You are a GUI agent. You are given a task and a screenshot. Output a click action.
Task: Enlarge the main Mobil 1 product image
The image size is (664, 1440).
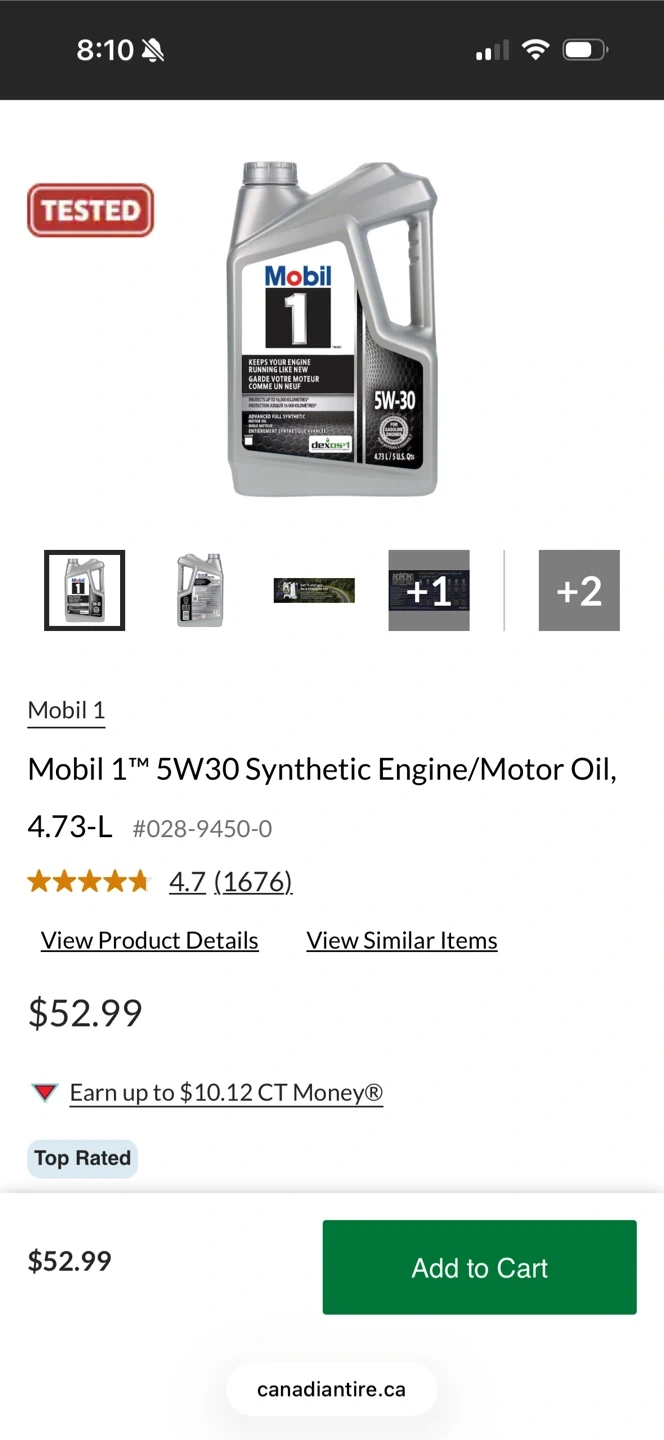[332, 330]
